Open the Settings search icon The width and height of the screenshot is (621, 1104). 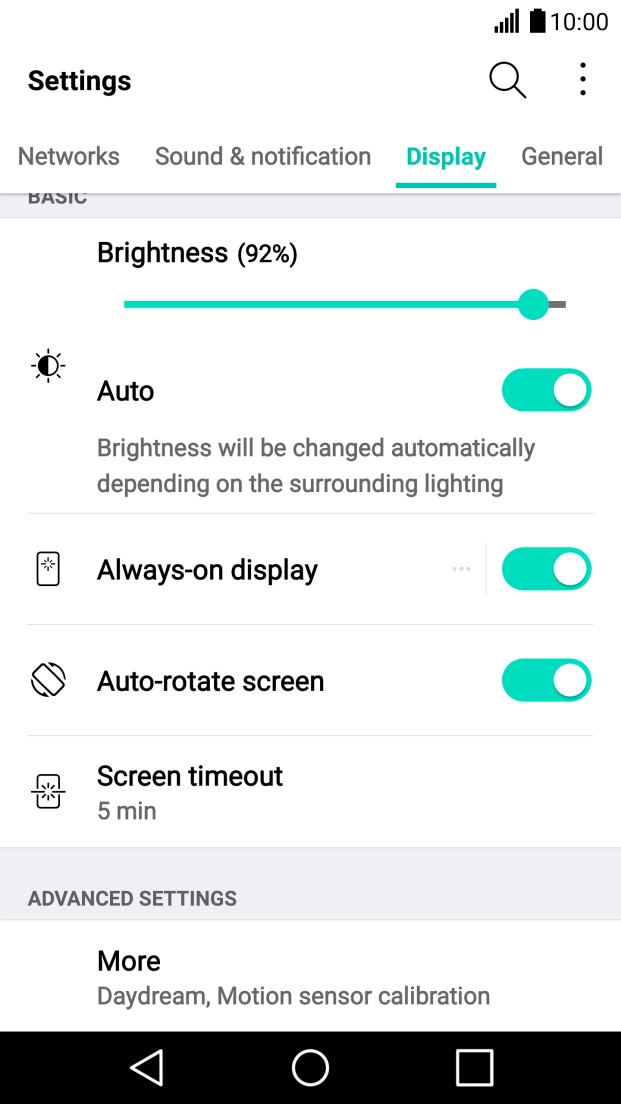507,80
